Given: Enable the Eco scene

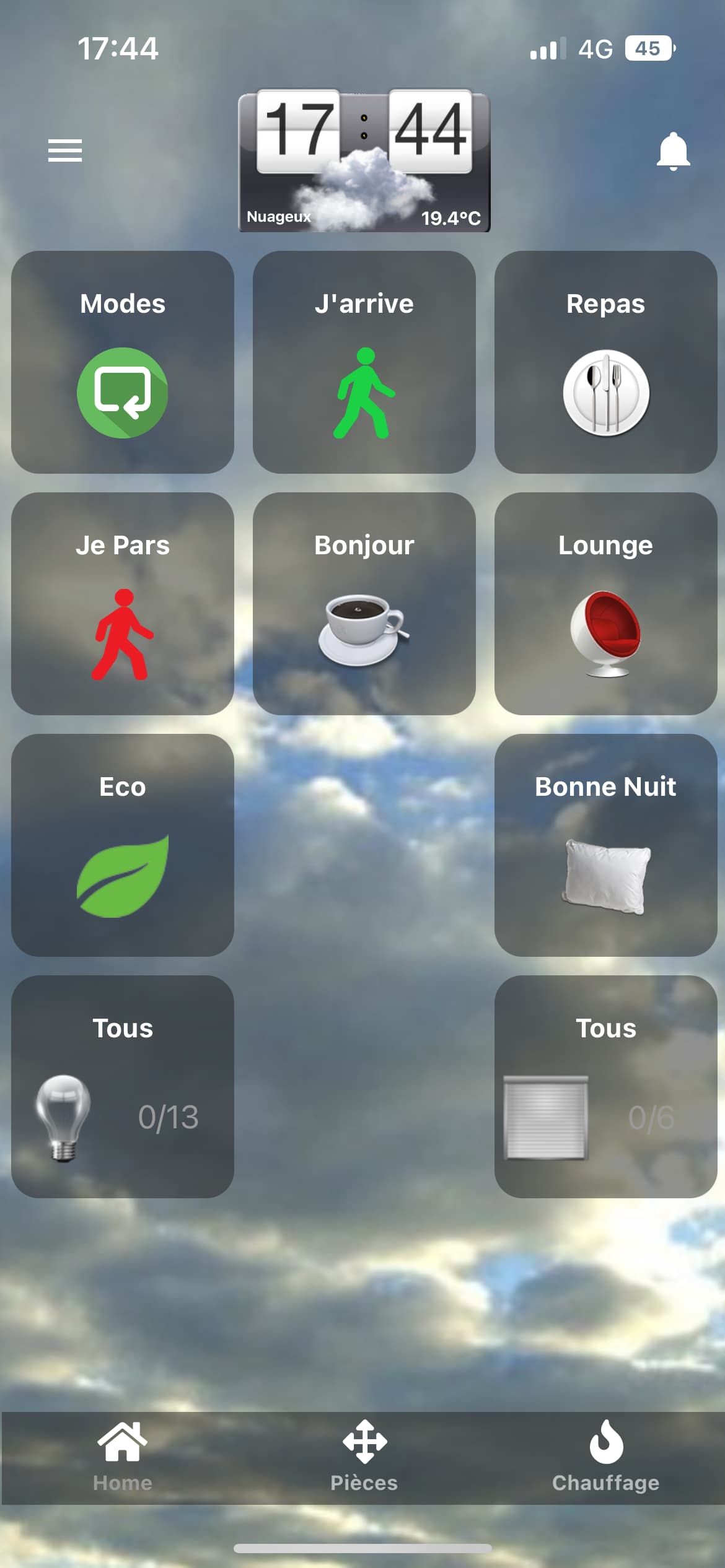Looking at the screenshot, I should pos(123,845).
